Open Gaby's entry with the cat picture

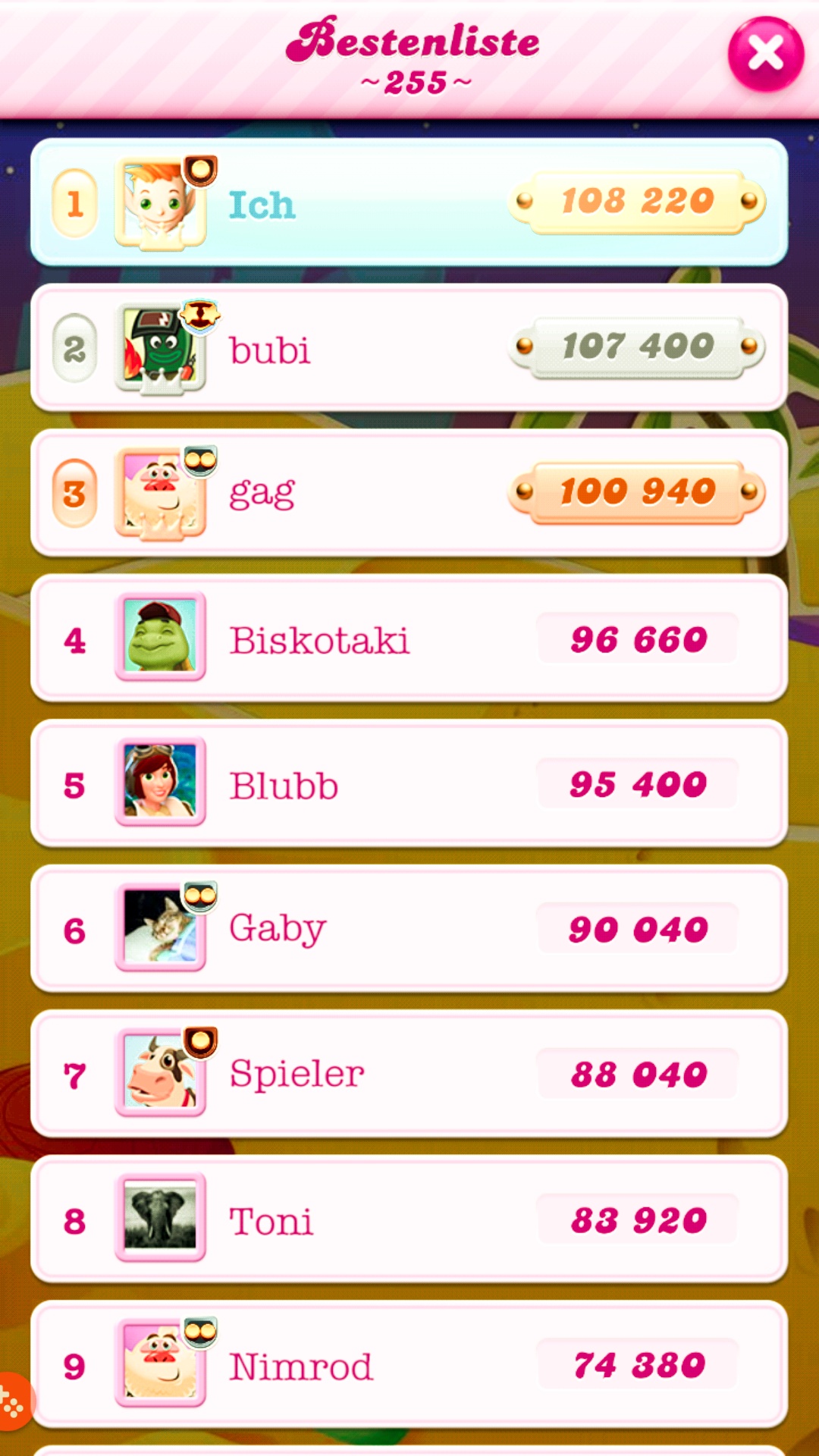click(409, 930)
